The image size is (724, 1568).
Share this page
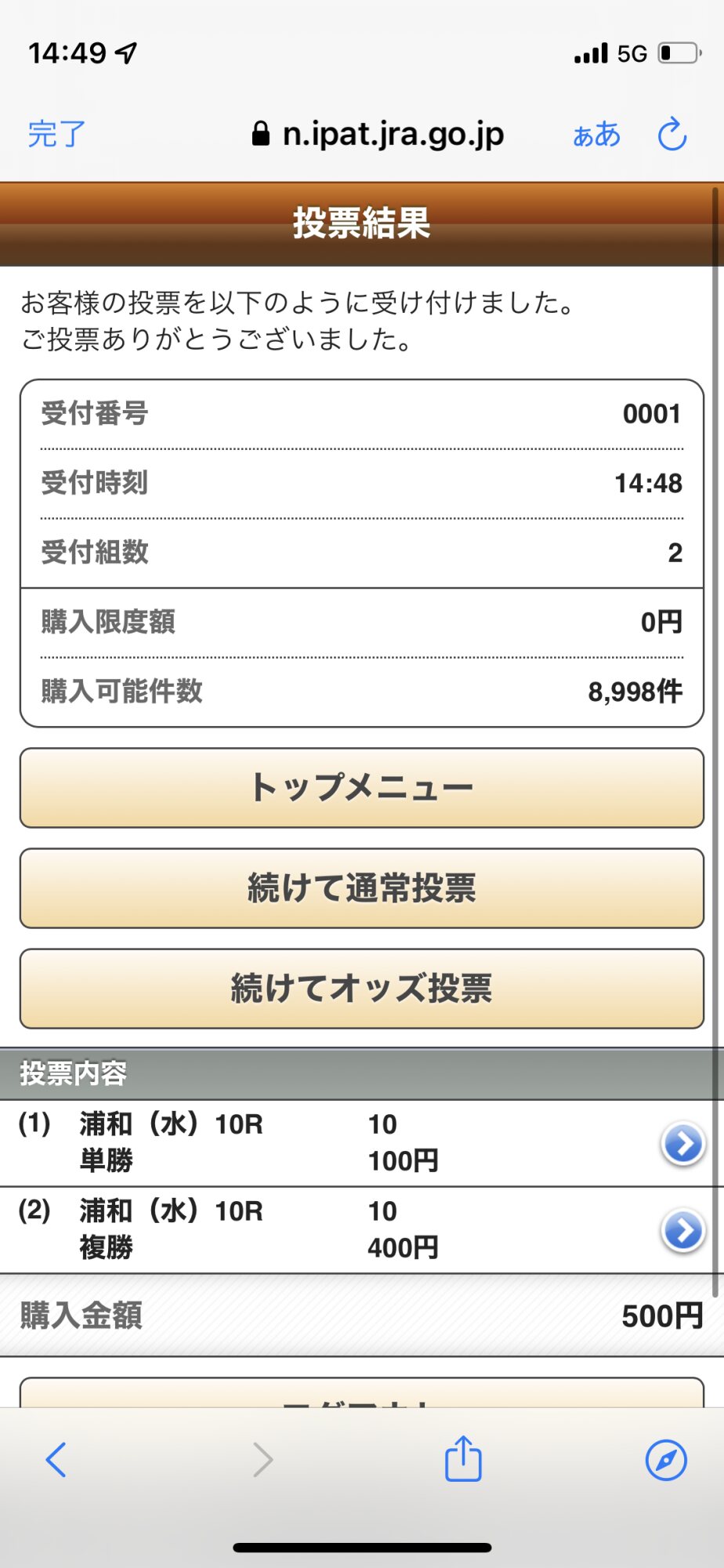click(463, 1460)
